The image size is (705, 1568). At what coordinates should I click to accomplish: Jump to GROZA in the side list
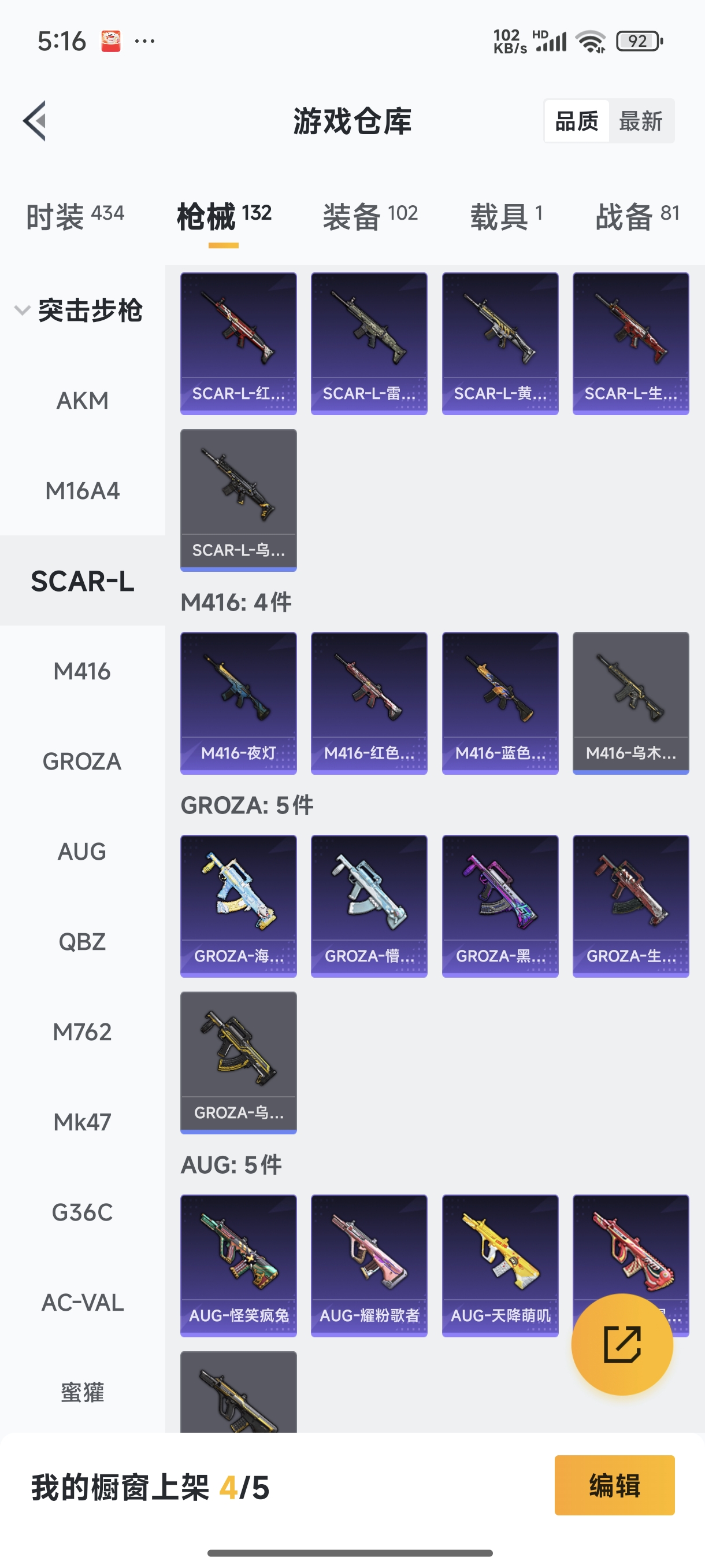point(82,761)
